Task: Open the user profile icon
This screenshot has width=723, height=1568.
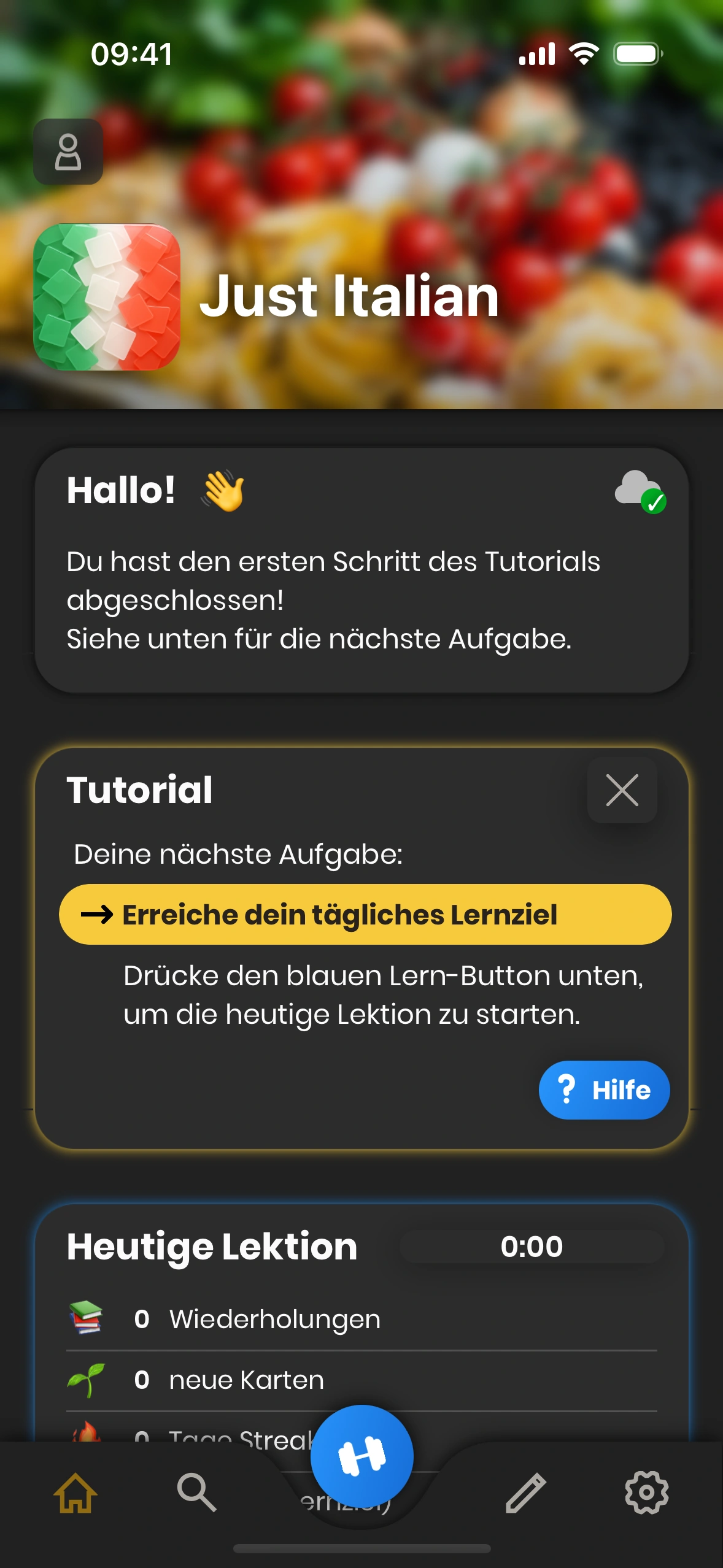Action: 68,152
